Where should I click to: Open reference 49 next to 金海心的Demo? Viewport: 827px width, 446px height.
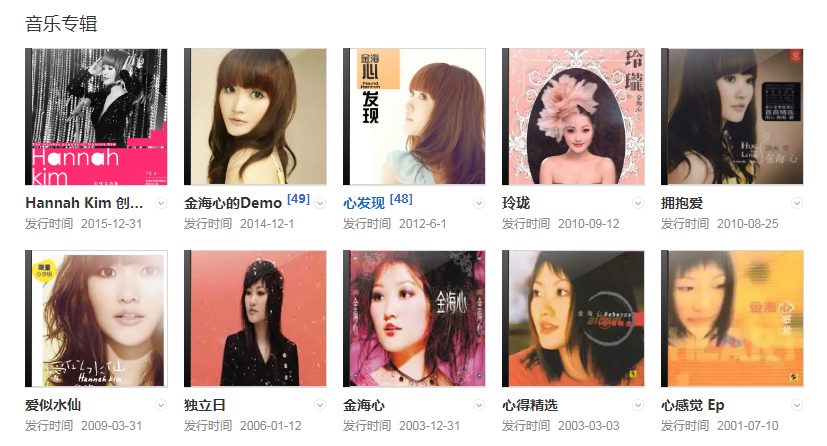tap(298, 199)
